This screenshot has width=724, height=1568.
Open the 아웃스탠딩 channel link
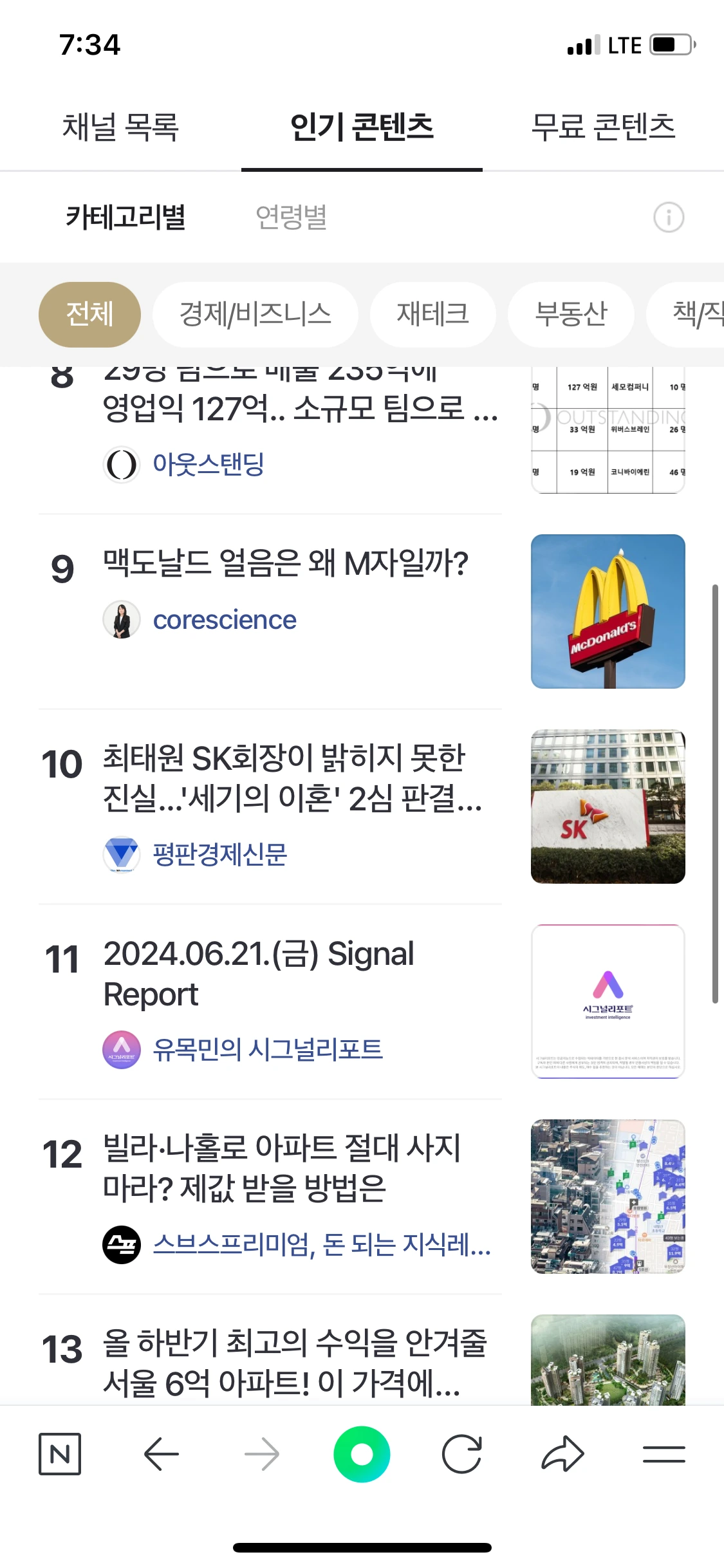(208, 464)
